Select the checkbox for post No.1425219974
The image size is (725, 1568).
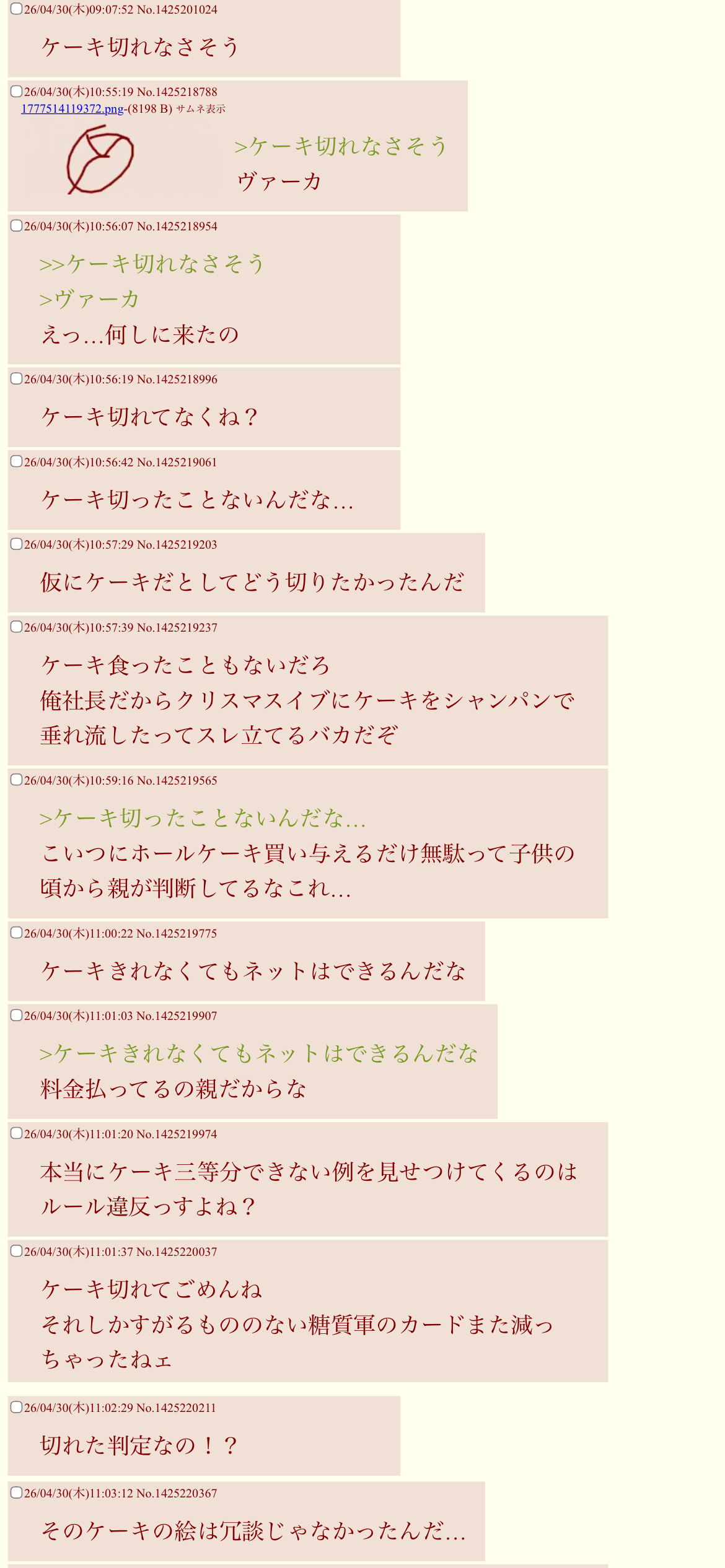17,1133
